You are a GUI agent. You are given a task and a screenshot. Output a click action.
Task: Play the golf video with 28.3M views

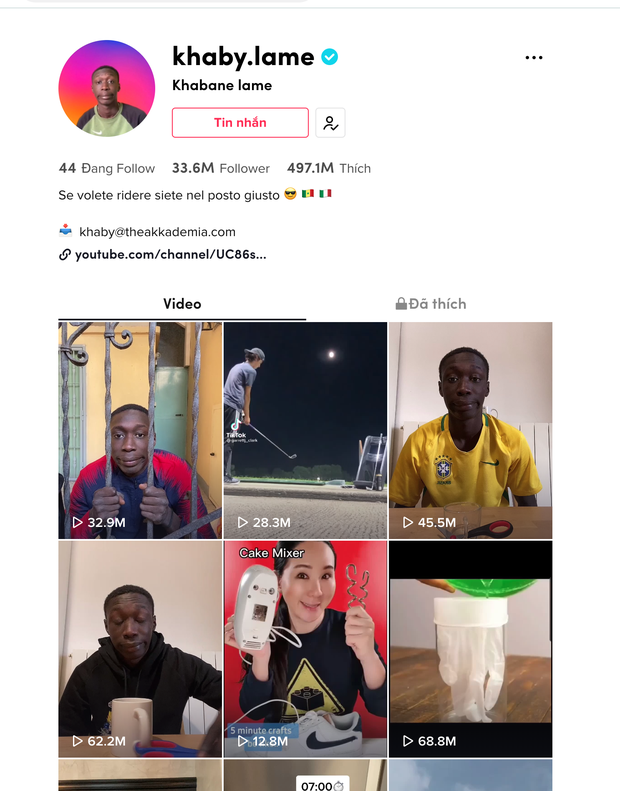305,430
